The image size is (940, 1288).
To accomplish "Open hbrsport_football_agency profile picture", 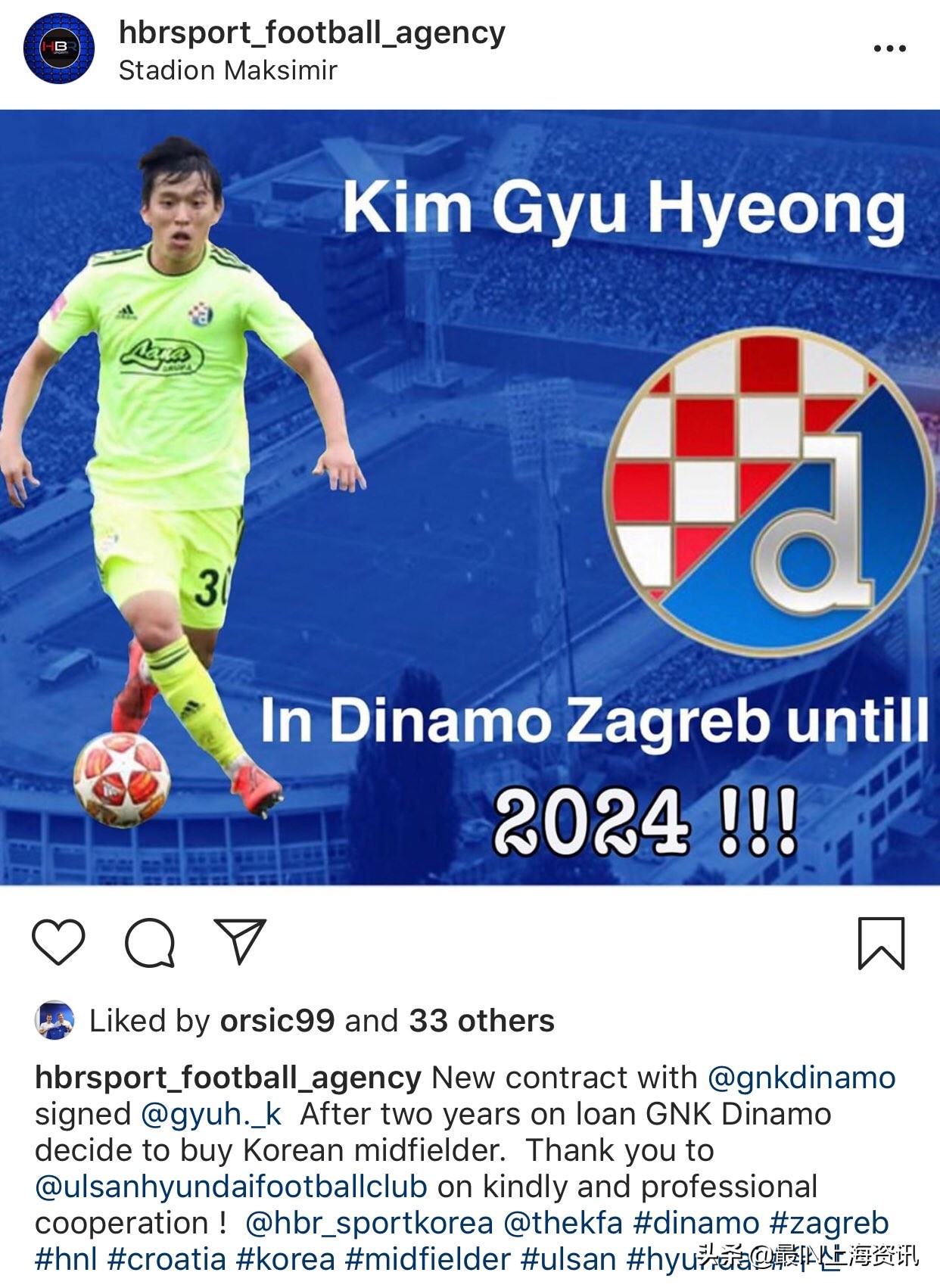I will pyautogui.click(x=59, y=48).
